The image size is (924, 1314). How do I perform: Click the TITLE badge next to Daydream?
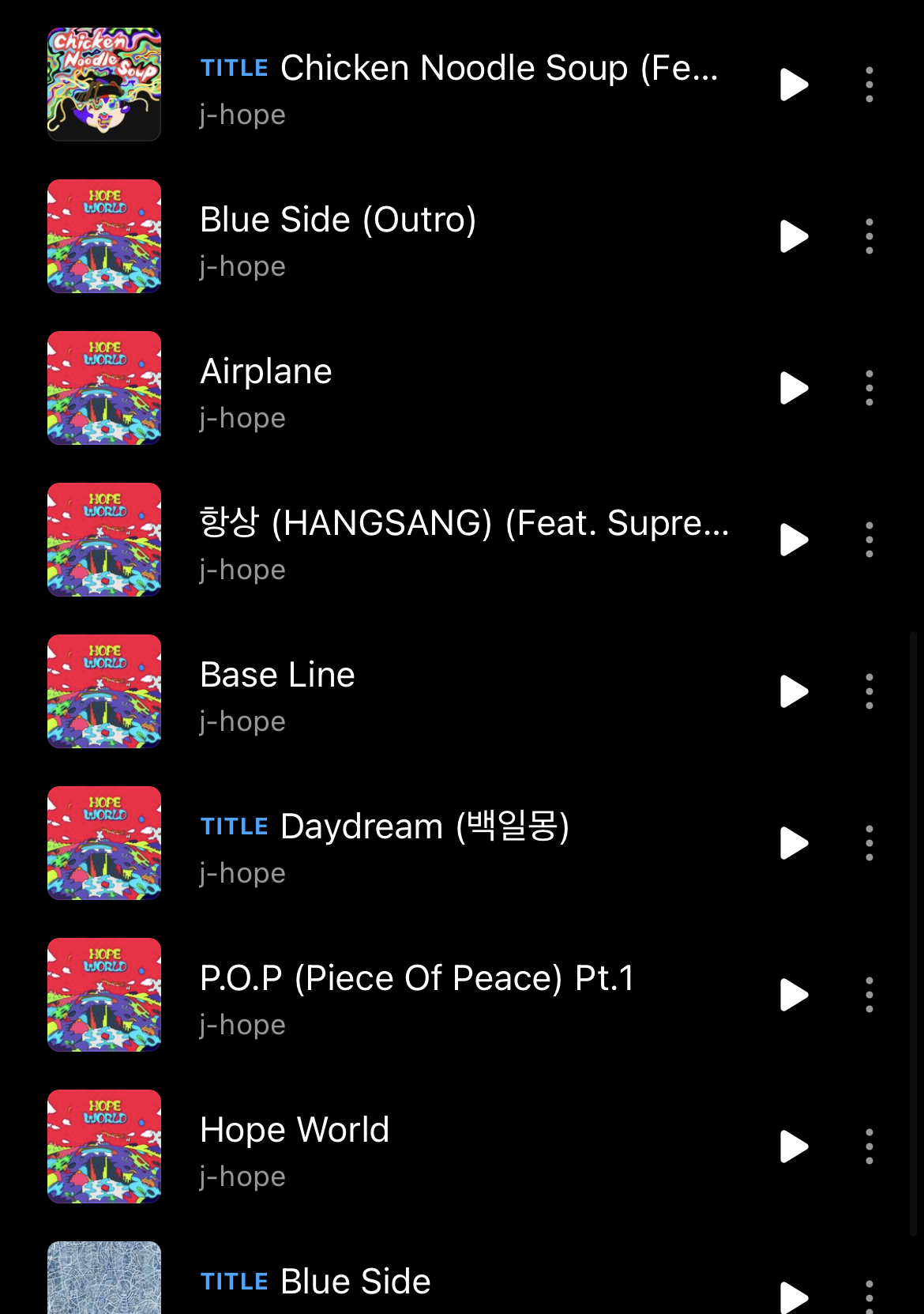[234, 826]
